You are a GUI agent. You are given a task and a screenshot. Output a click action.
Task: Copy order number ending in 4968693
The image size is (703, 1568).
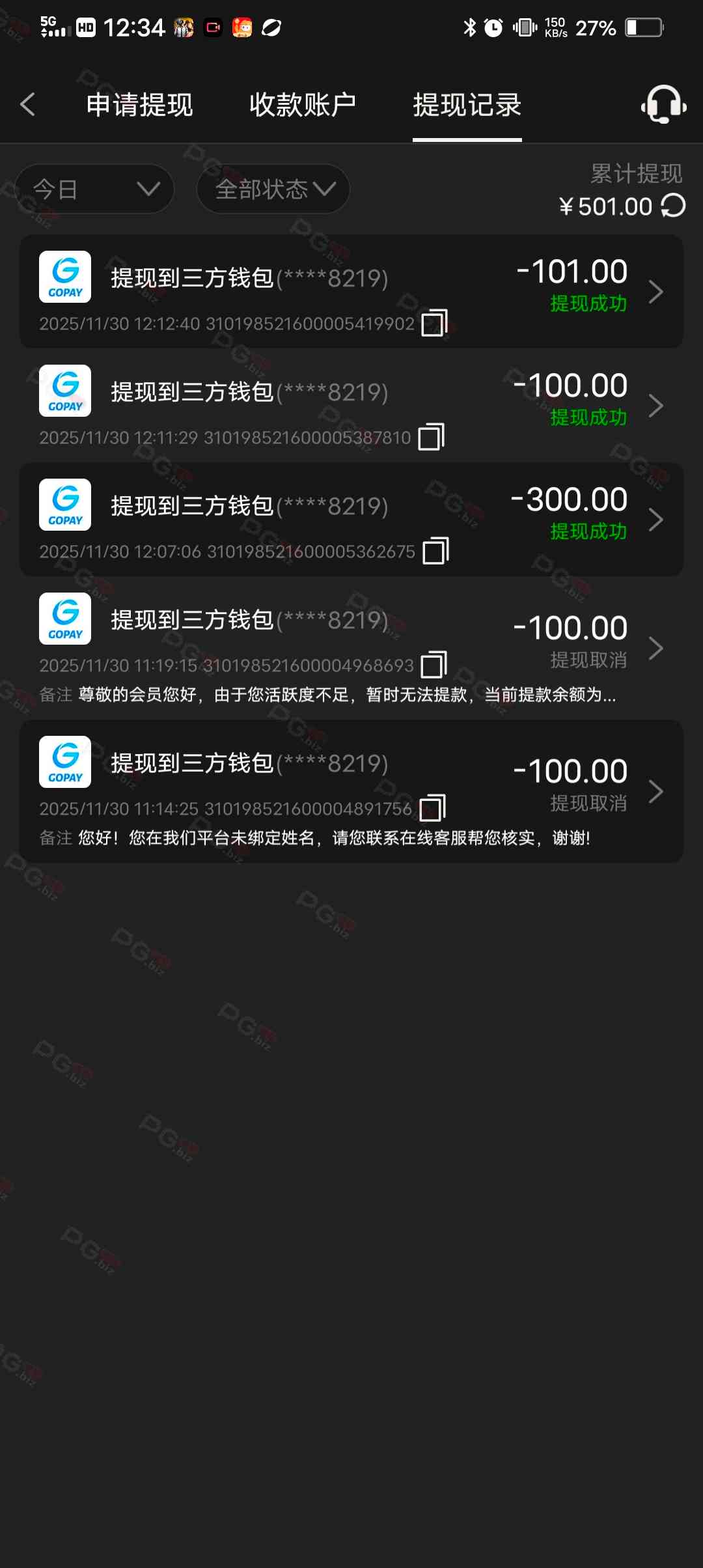click(434, 665)
